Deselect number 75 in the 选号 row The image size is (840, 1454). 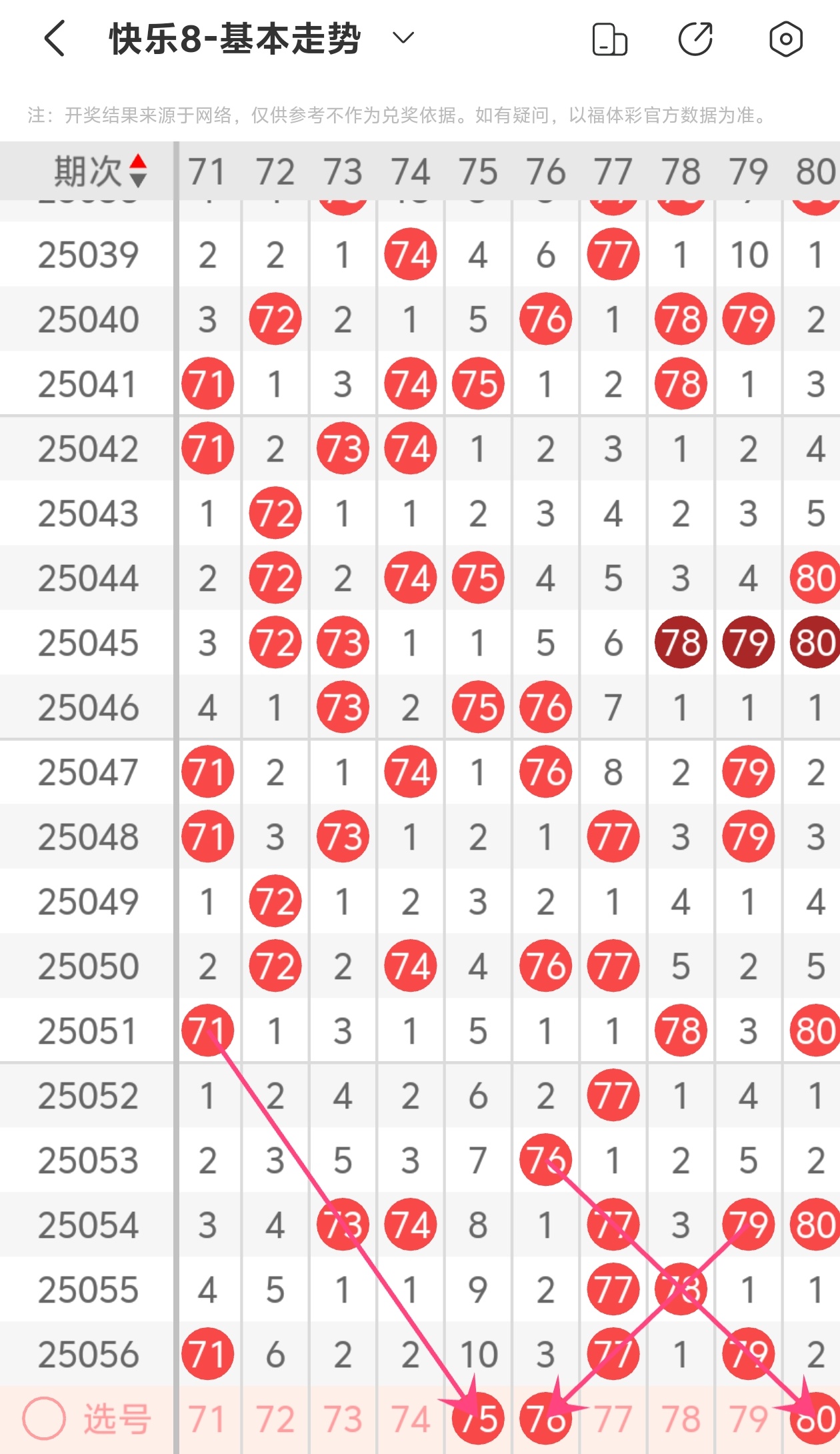click(478, 1419)
